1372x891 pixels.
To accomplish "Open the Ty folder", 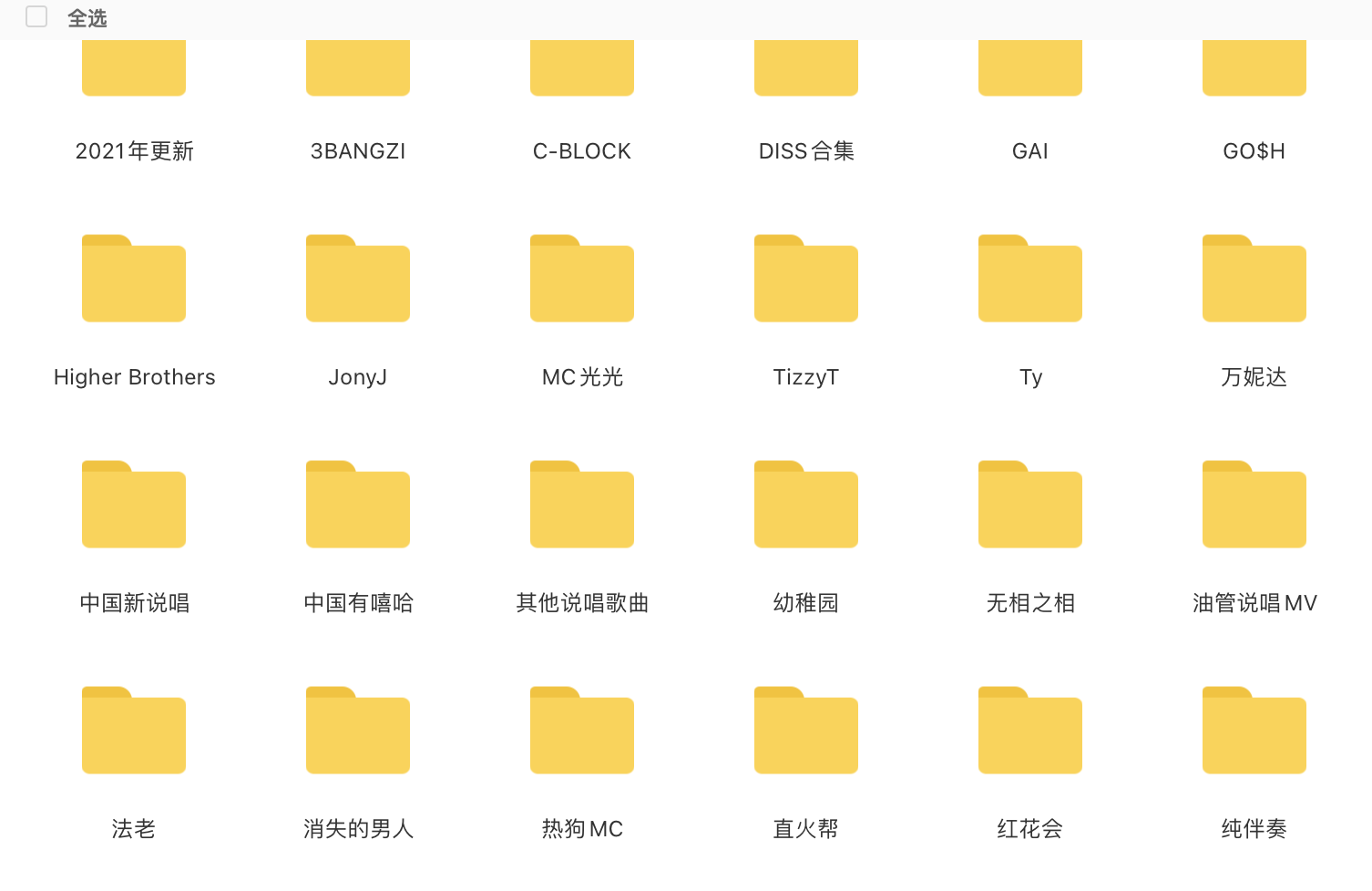I will click(1030, 281).
